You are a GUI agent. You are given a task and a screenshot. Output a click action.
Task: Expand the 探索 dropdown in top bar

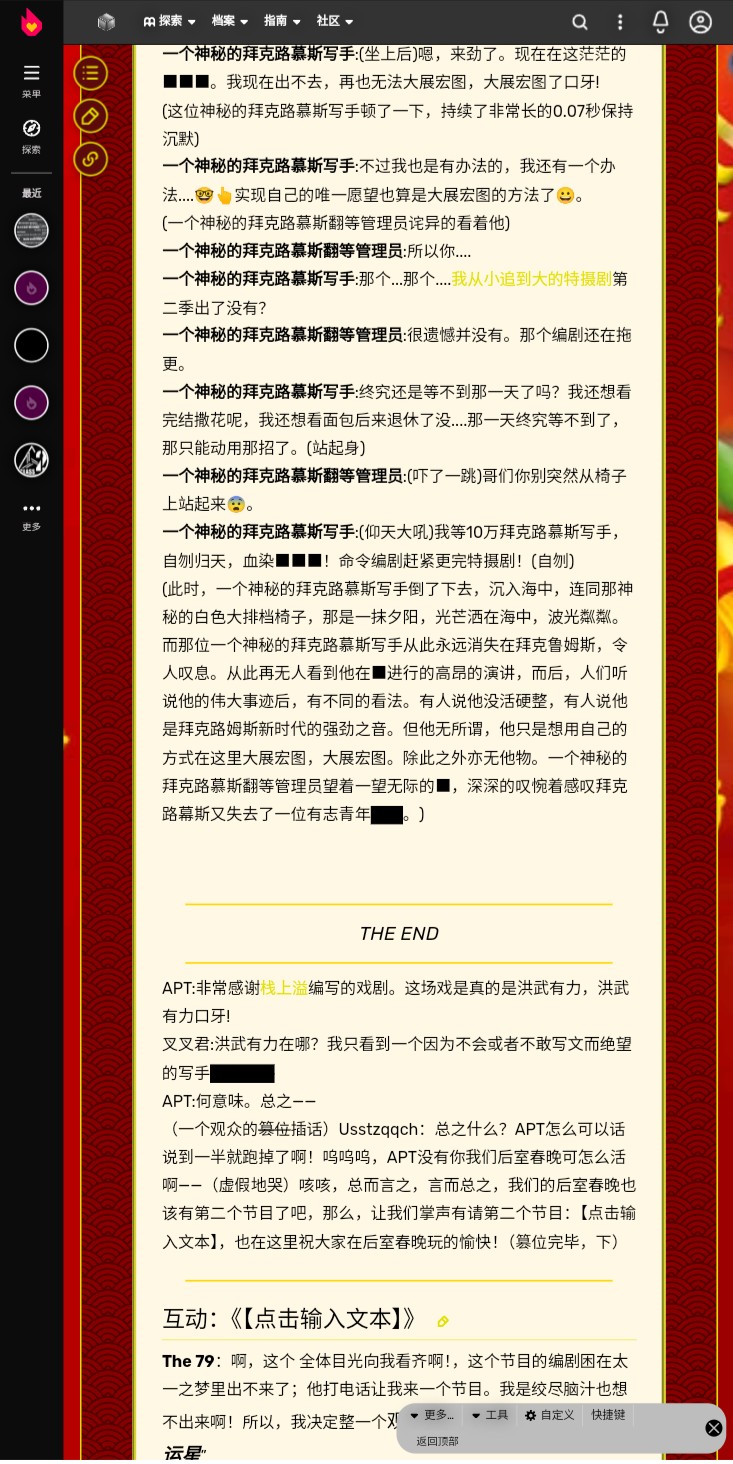coord(169,21)
